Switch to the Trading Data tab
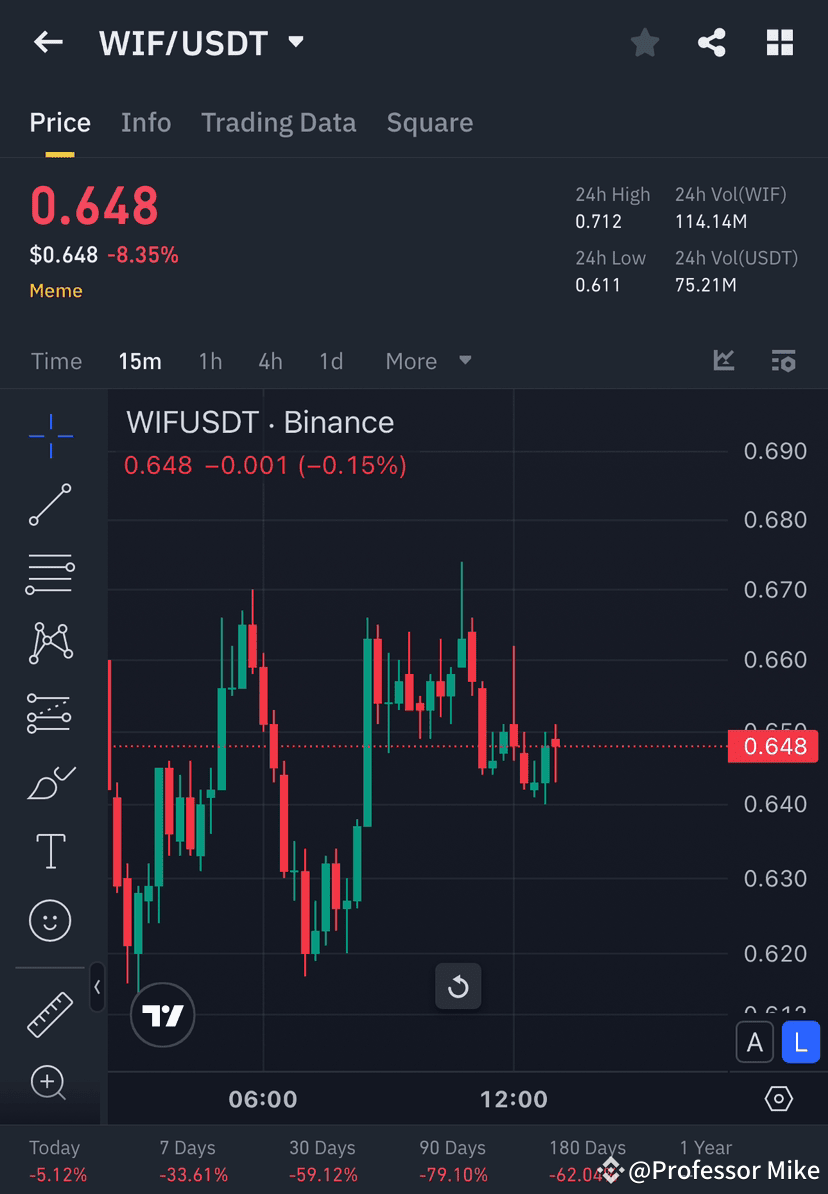The width and height of the screenshot is (828, 1194). (x=278, y=122)
